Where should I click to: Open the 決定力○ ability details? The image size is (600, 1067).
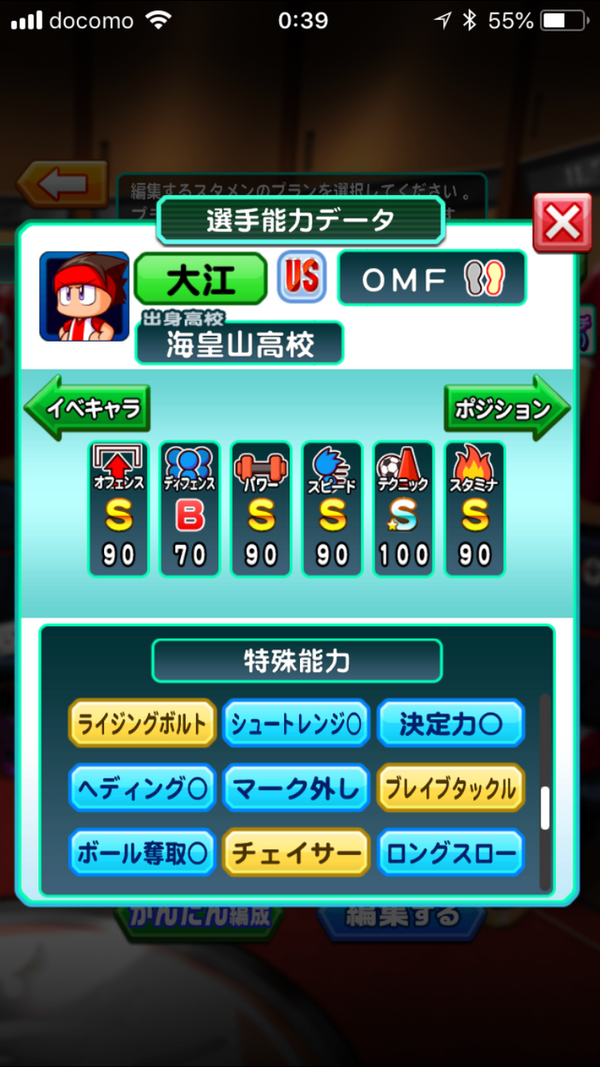pos(451,723)
